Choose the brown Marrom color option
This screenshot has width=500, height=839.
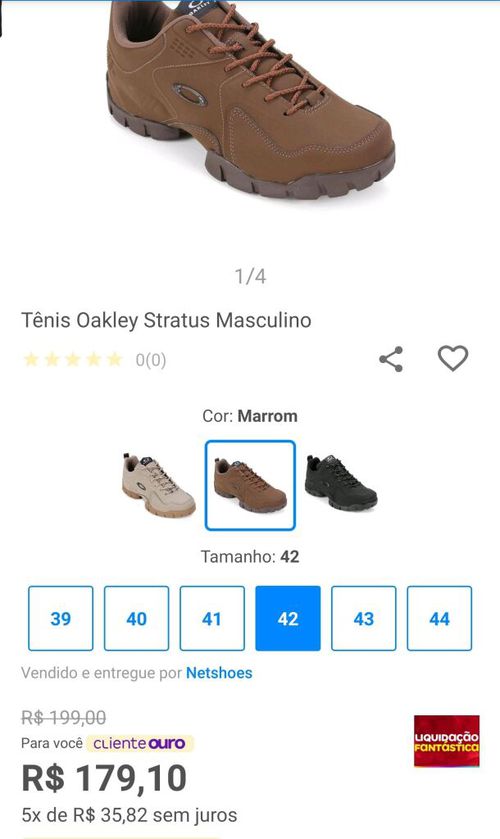coord(250,485)
